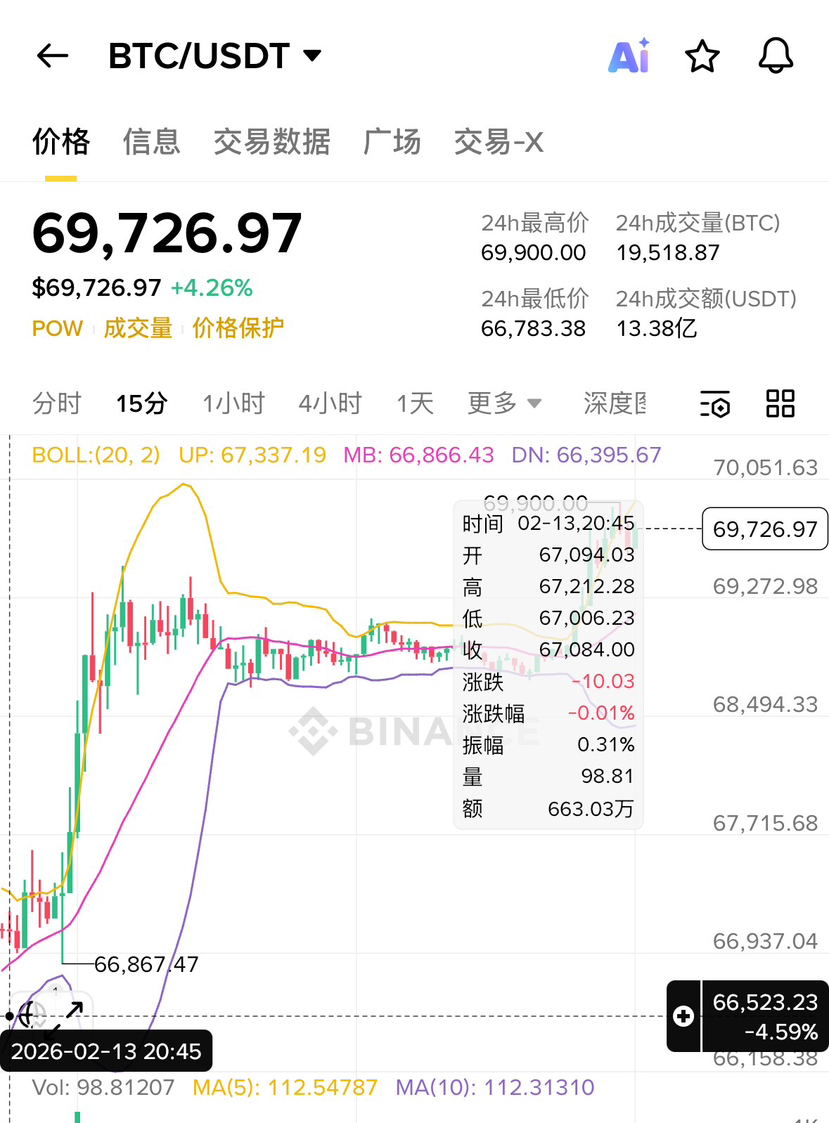Screen dimensions: 829x1123
Task: Go back using the arrow
Action: click(52, 56)
